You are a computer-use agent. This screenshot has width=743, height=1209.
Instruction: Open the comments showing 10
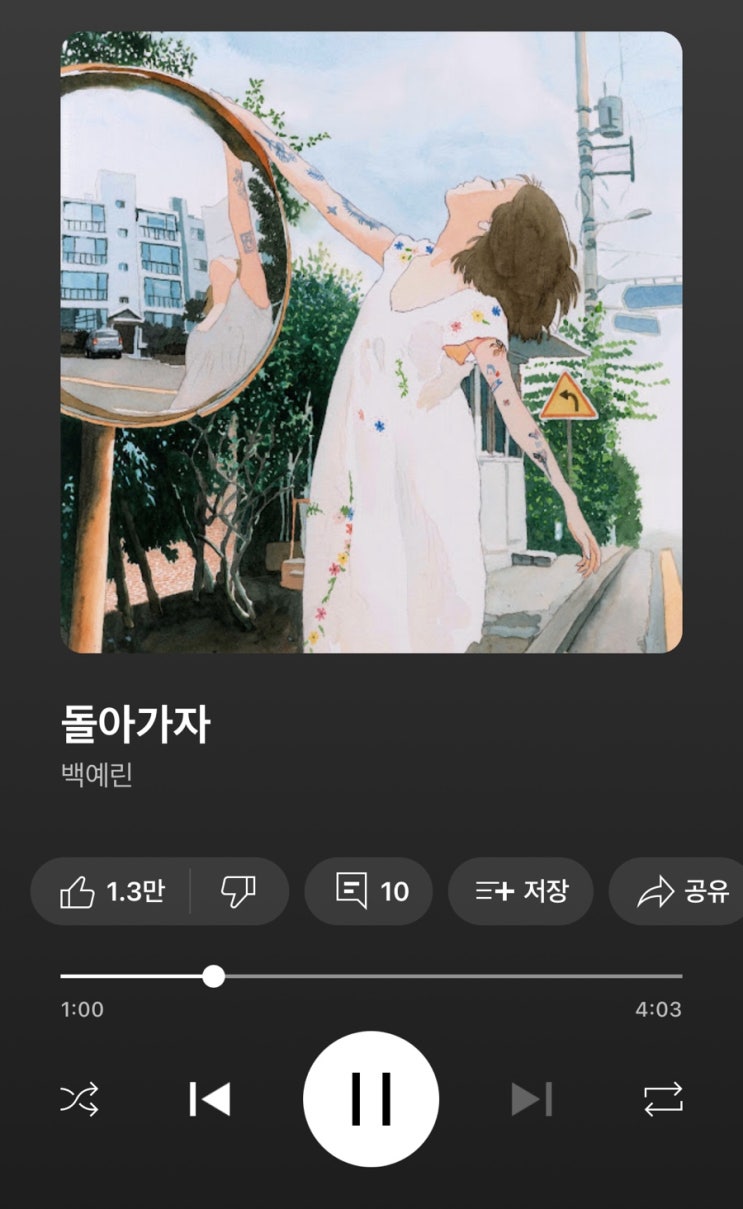(x=368, y=891)
